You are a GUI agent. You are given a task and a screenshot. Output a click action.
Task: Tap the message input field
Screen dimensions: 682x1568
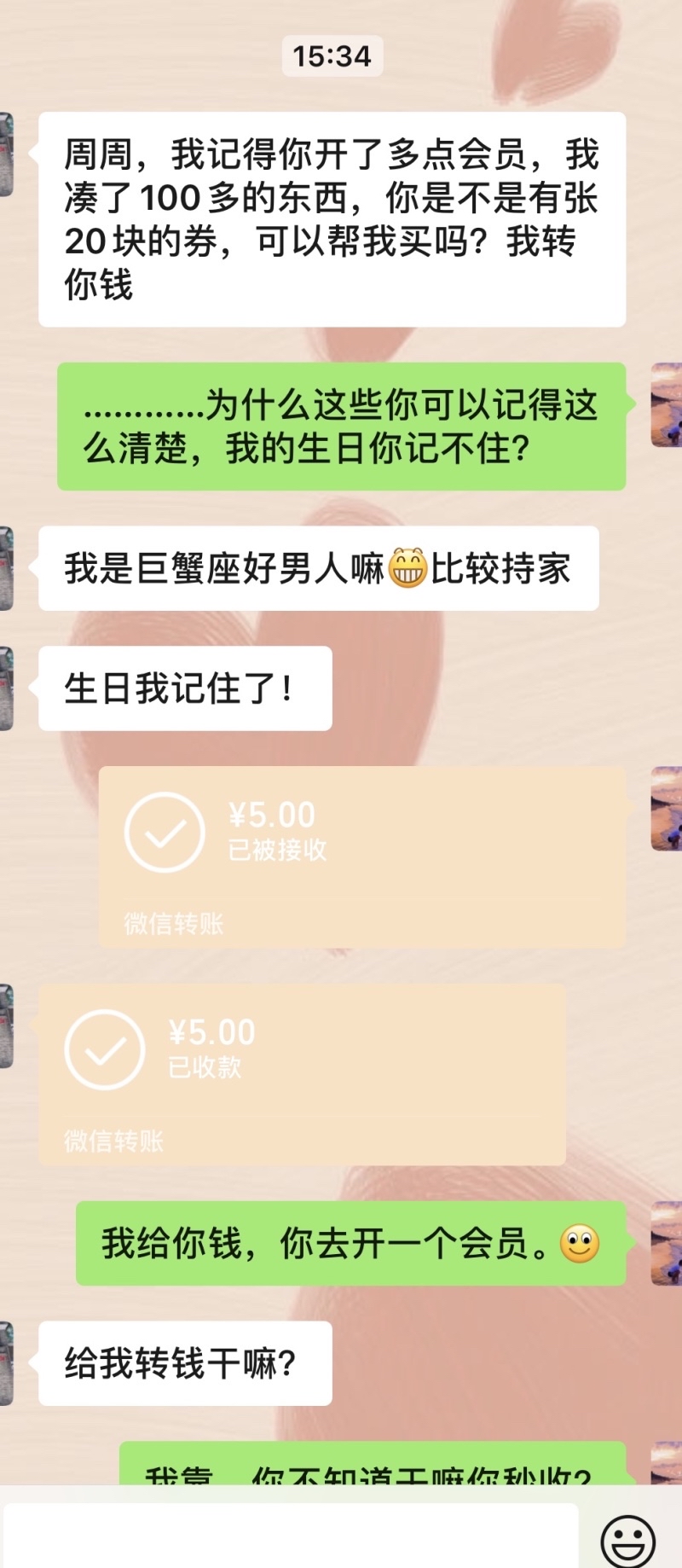[x=290, y=1536]
